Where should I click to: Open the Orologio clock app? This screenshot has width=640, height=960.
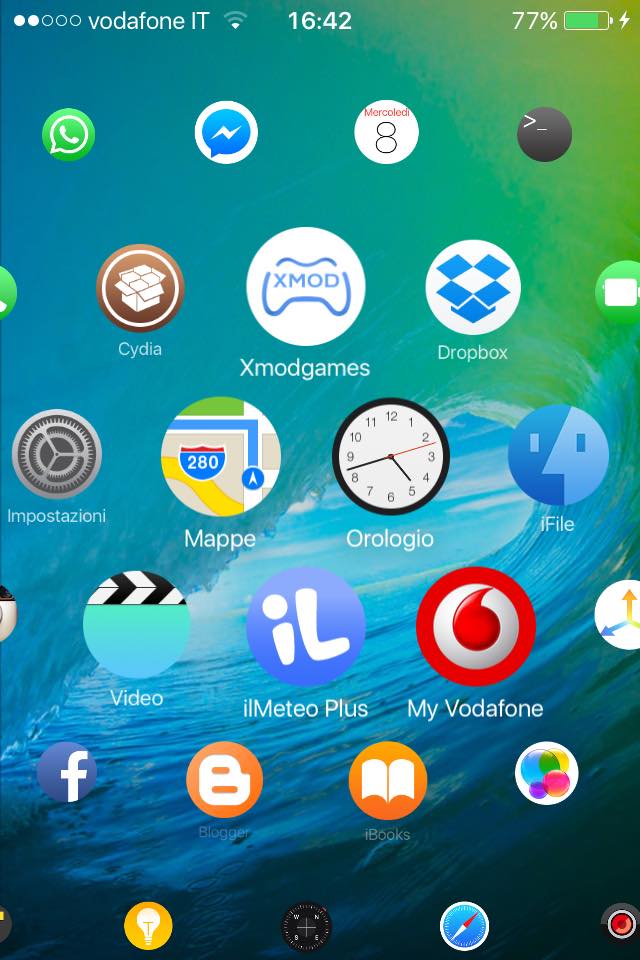390,457
